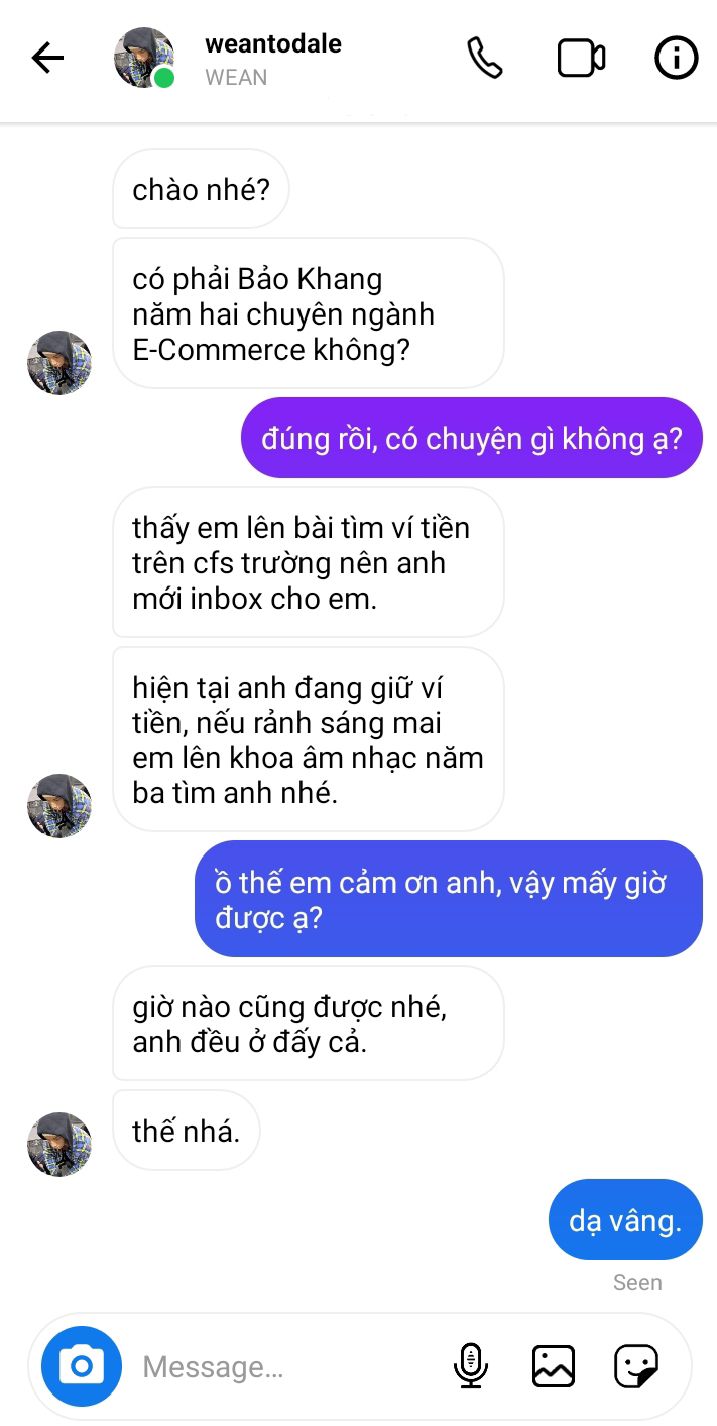Image resolution: width=717 pixels, height=1426 pixels.
Task: Open the photo gallery picker icon
Action: [x=553, y=1366]
